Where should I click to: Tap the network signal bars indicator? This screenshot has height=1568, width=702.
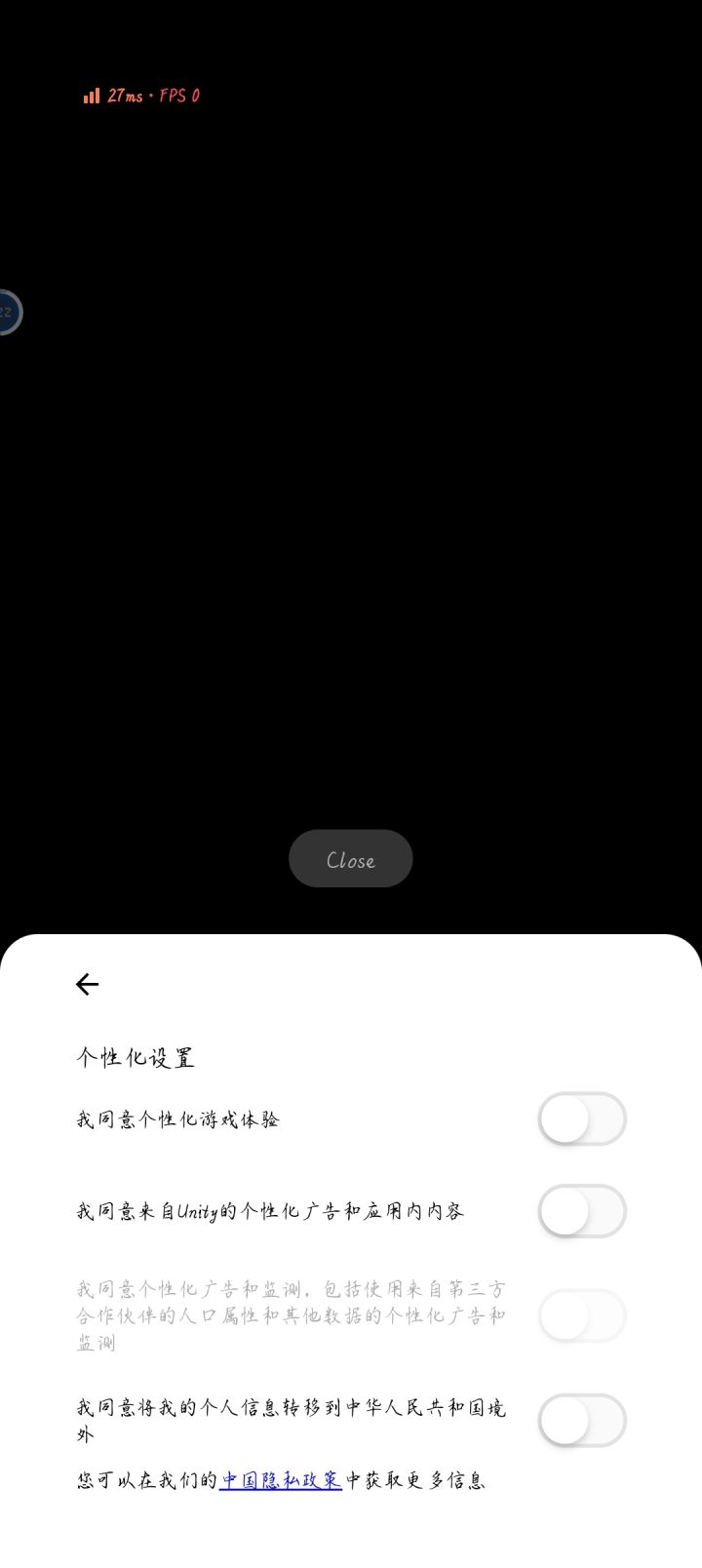pos(91,95)
